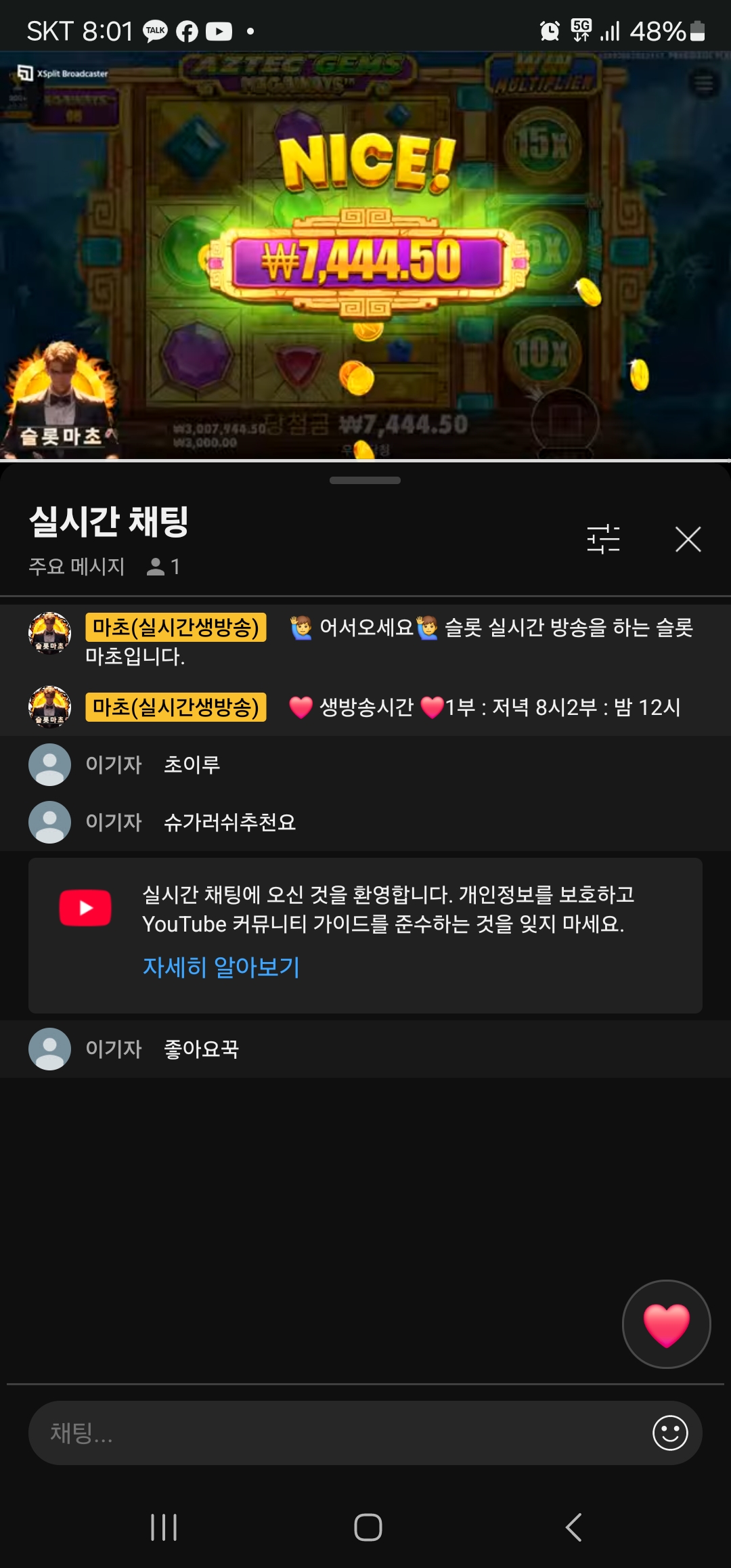Focus the 채팅 message input field
Screen dimensions: 731x1568
[338, 1433]
